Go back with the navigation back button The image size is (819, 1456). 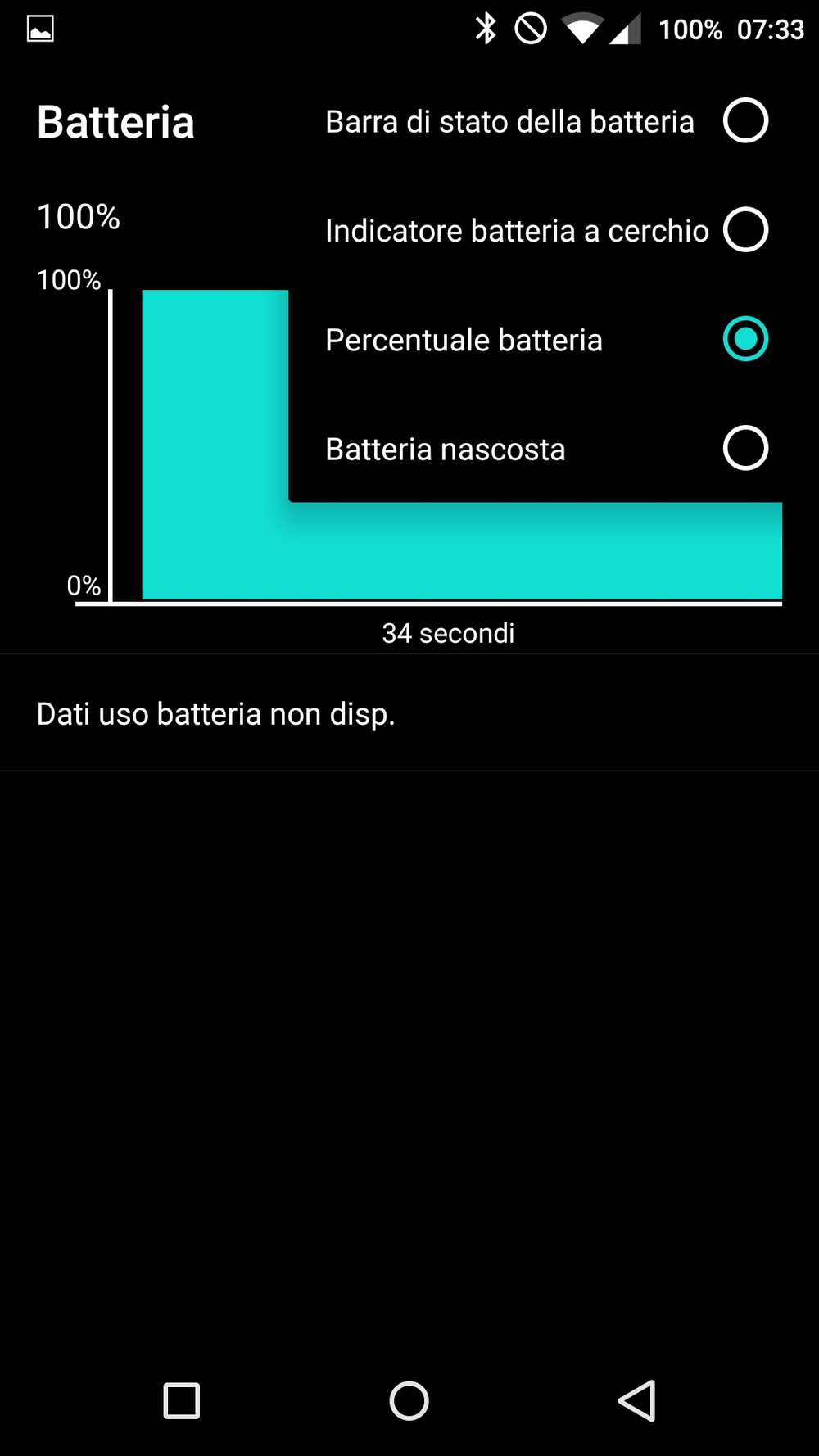coord(636,1400)
